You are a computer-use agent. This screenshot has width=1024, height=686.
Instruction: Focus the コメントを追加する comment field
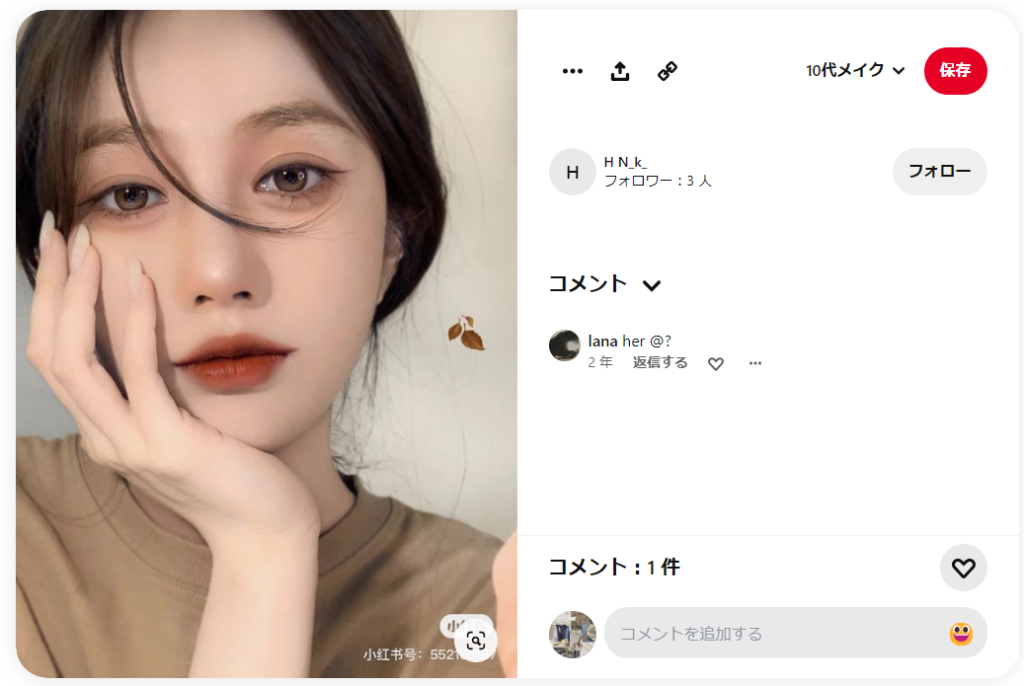click(775, 634)
